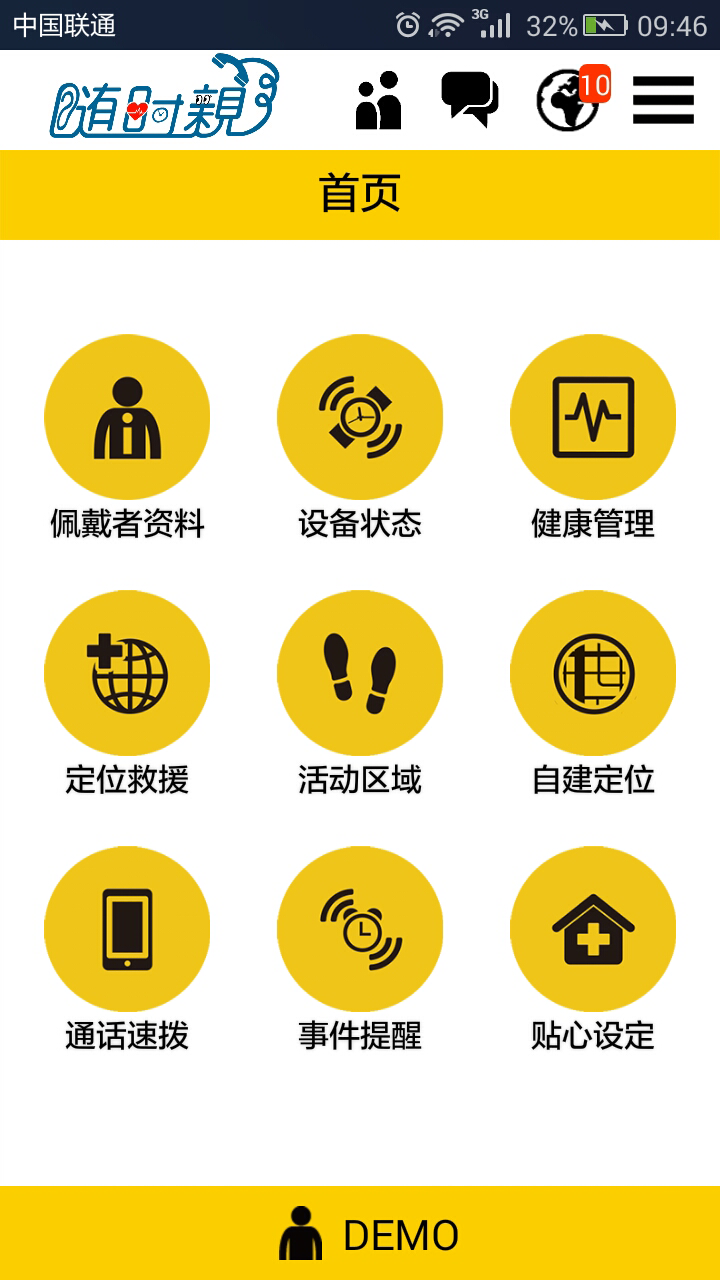720x1280 pixels.
Task: Open the messages chat bubble icon
Action: point(469,99)
